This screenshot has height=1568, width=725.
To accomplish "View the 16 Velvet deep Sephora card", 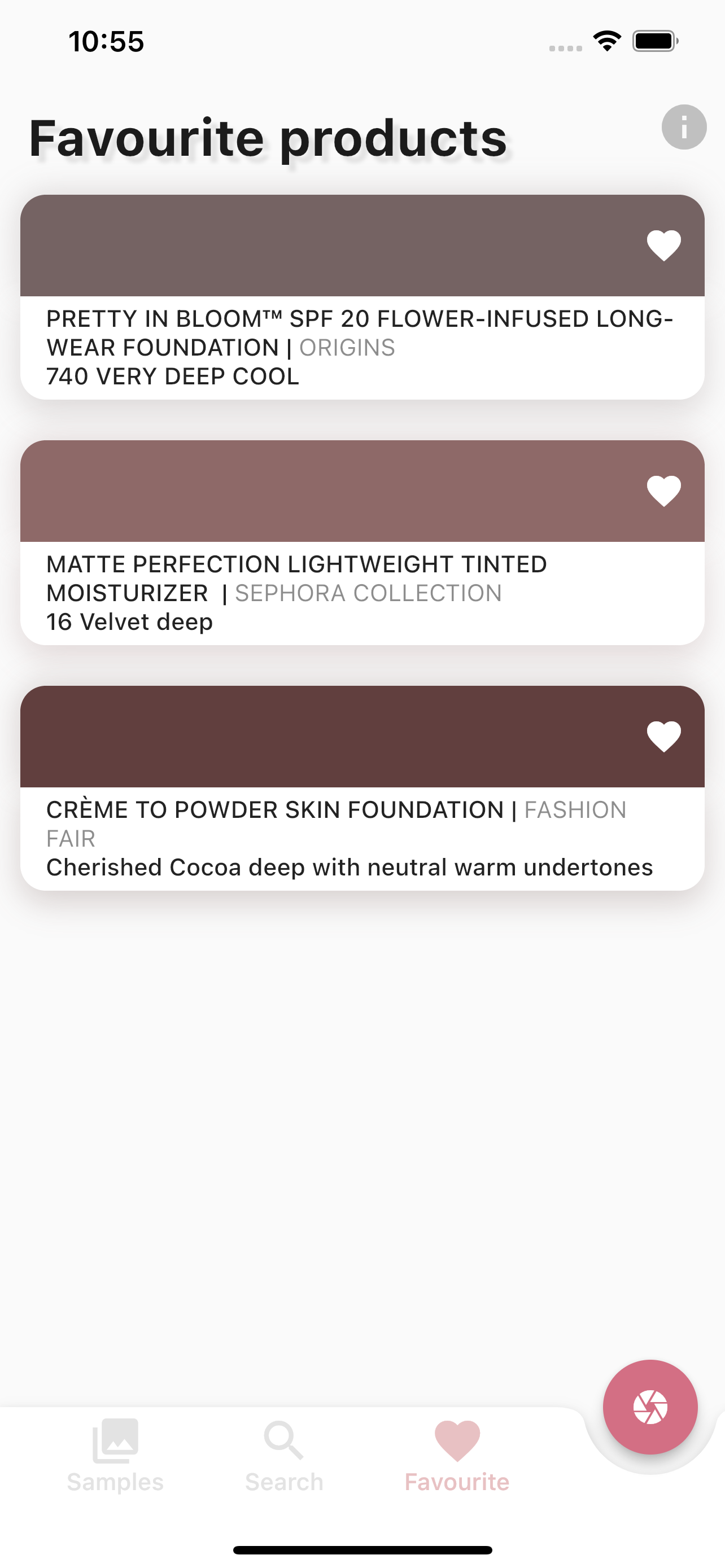I will [x=362, y=542].
